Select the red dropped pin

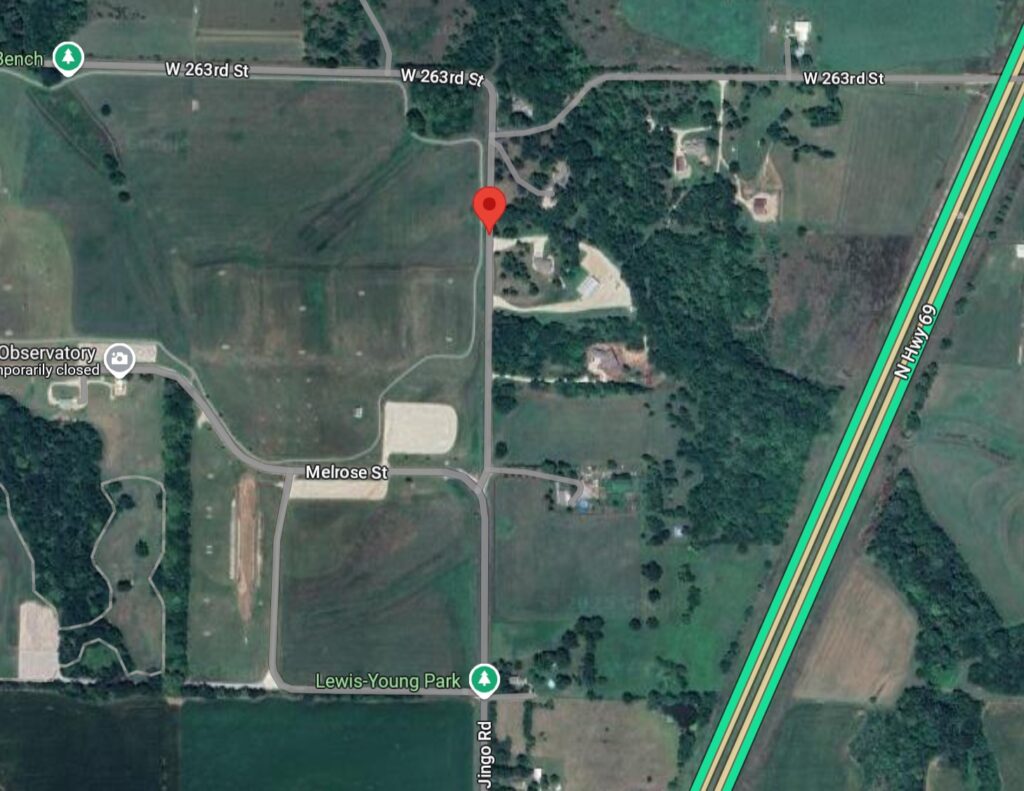[x=488, y=206]
